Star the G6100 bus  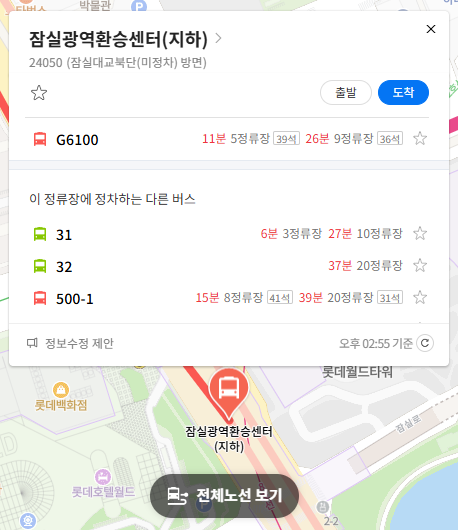[420, 139]
